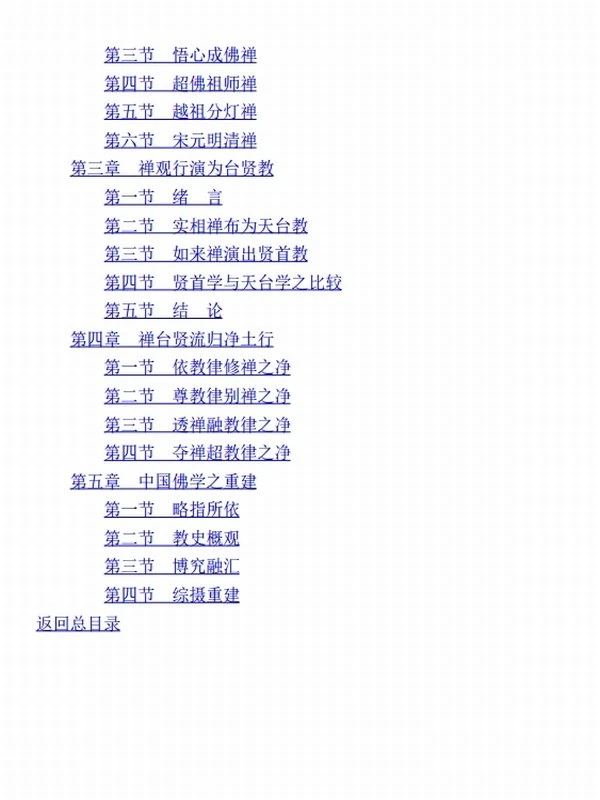This screenshot has width=600, height=800.
Task: Open link 第一节 略指所依
Action: click(171, 510)
